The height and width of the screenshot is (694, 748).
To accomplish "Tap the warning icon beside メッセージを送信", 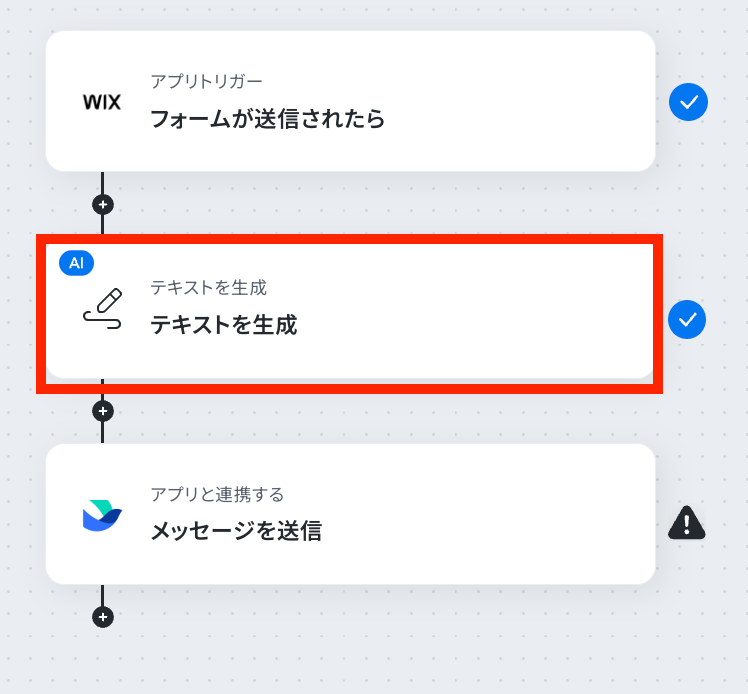I will tap(686, 522).
